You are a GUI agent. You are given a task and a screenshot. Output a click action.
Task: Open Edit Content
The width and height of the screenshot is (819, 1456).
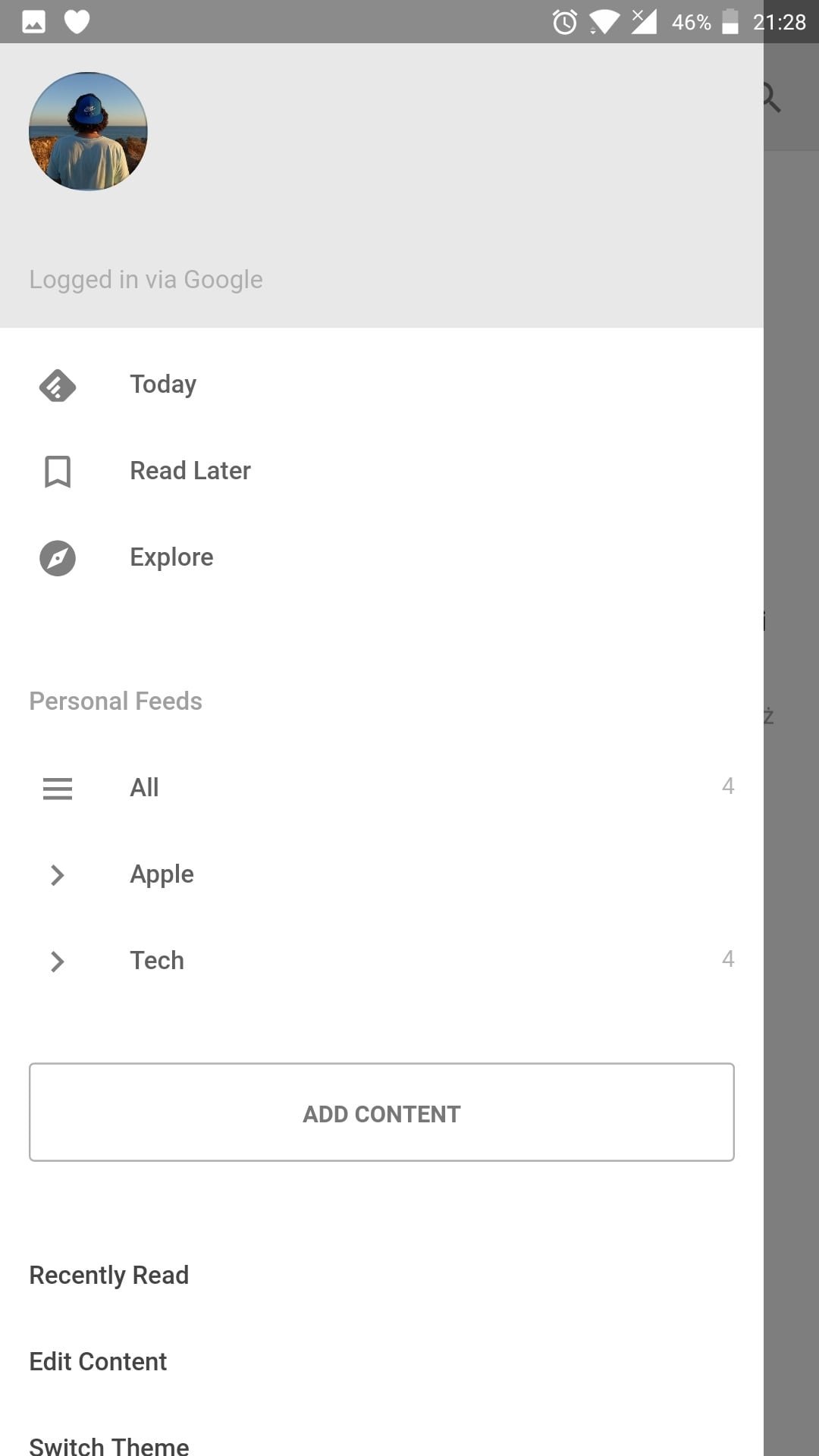coord(98,1362)
